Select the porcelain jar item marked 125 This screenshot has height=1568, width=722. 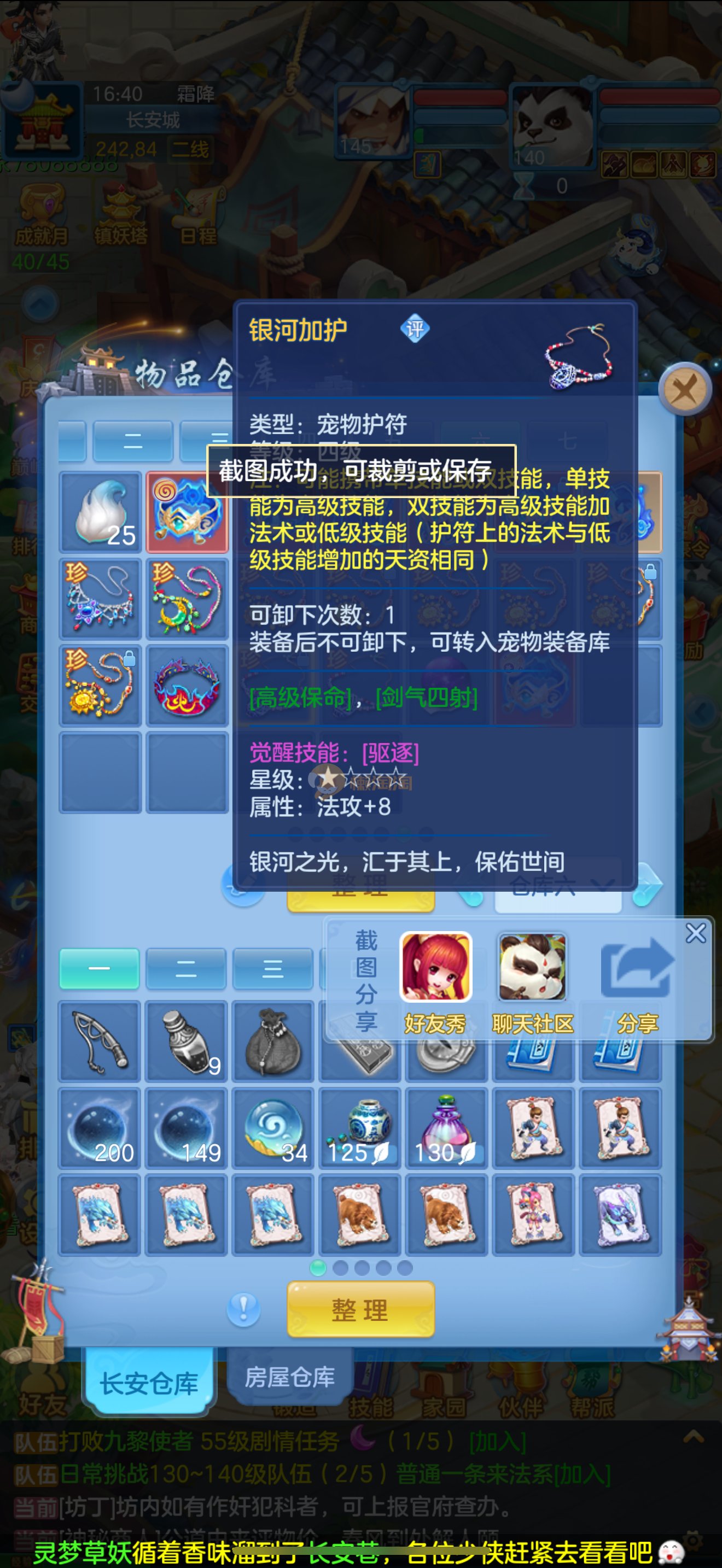(x=360, y=1128)
